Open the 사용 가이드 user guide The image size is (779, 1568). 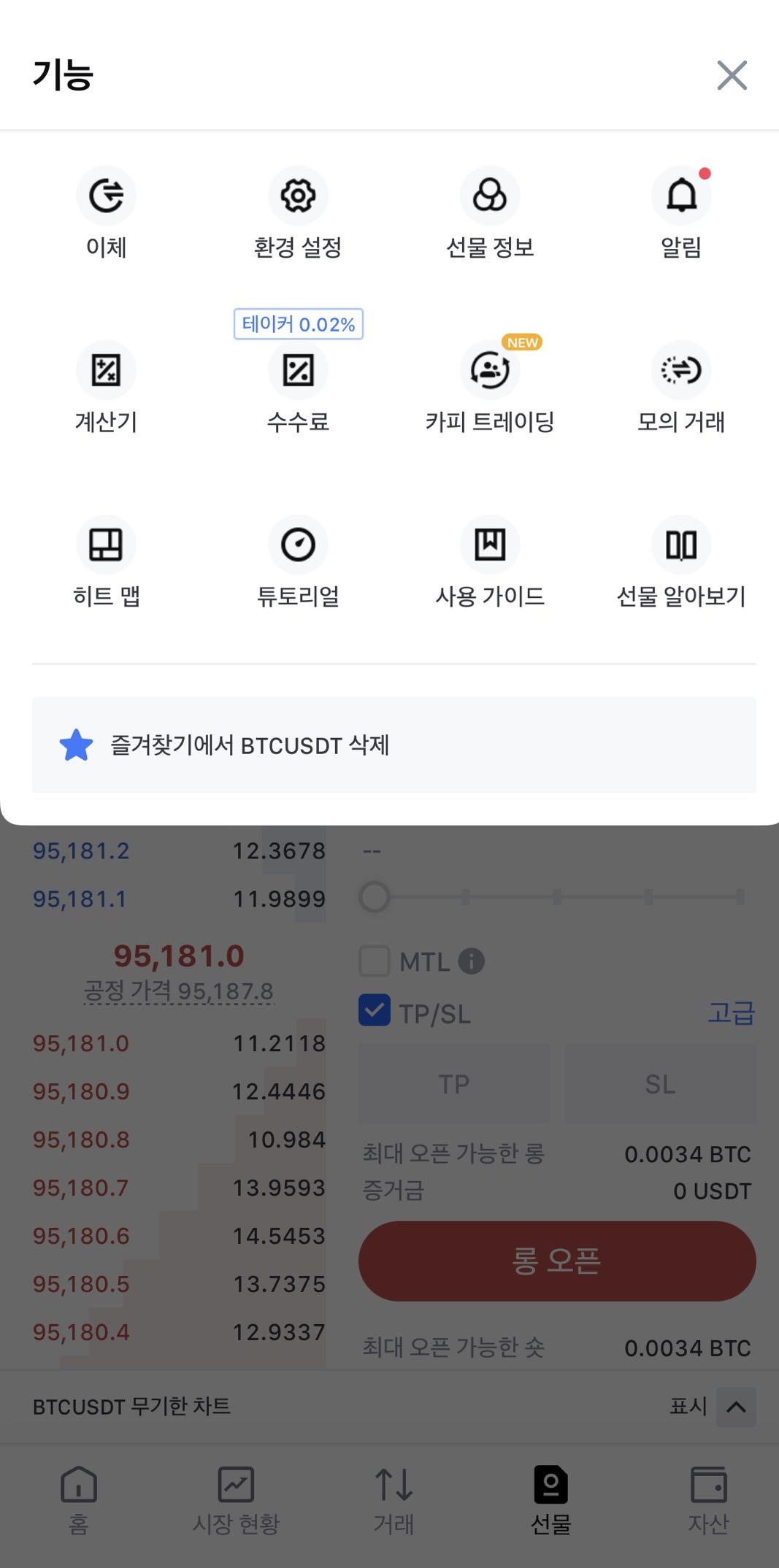click(x=490, y=545)
